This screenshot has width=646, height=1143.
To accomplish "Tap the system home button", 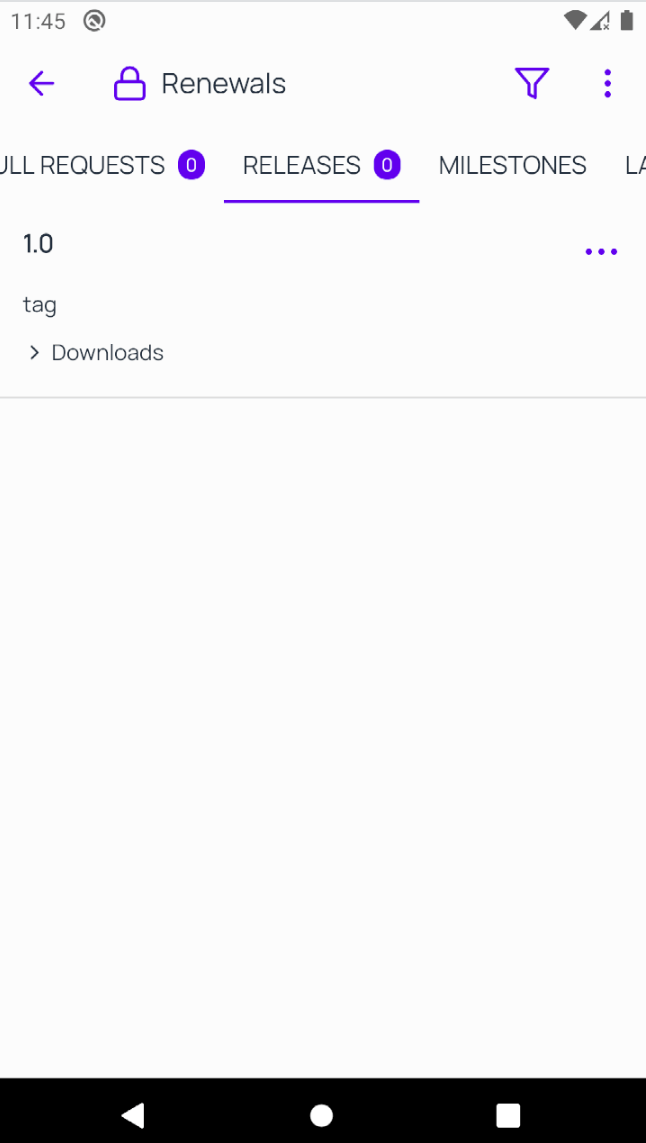I will point(322,1115).
